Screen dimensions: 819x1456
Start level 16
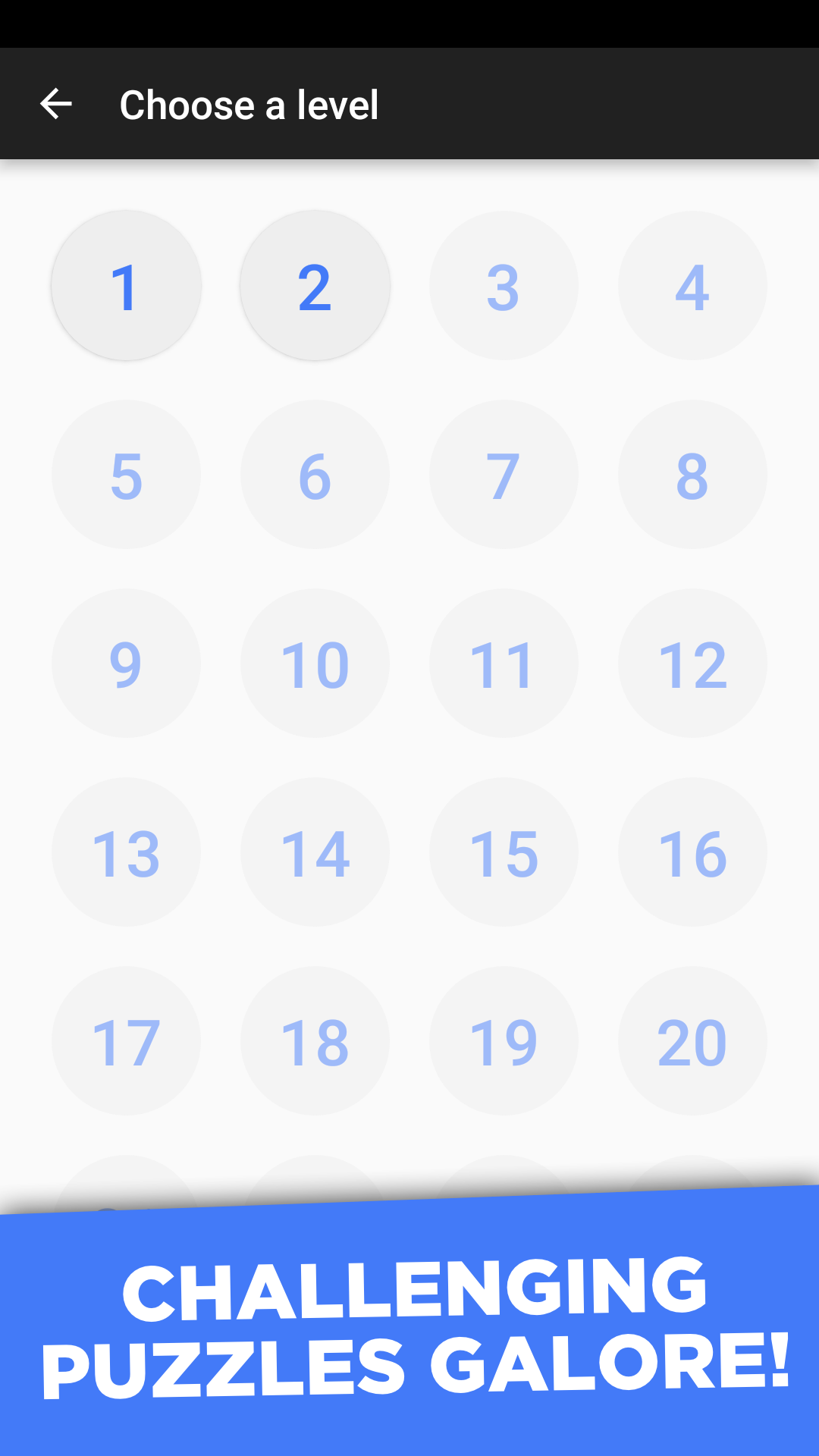pyautogui.click(x=692, y=852)
